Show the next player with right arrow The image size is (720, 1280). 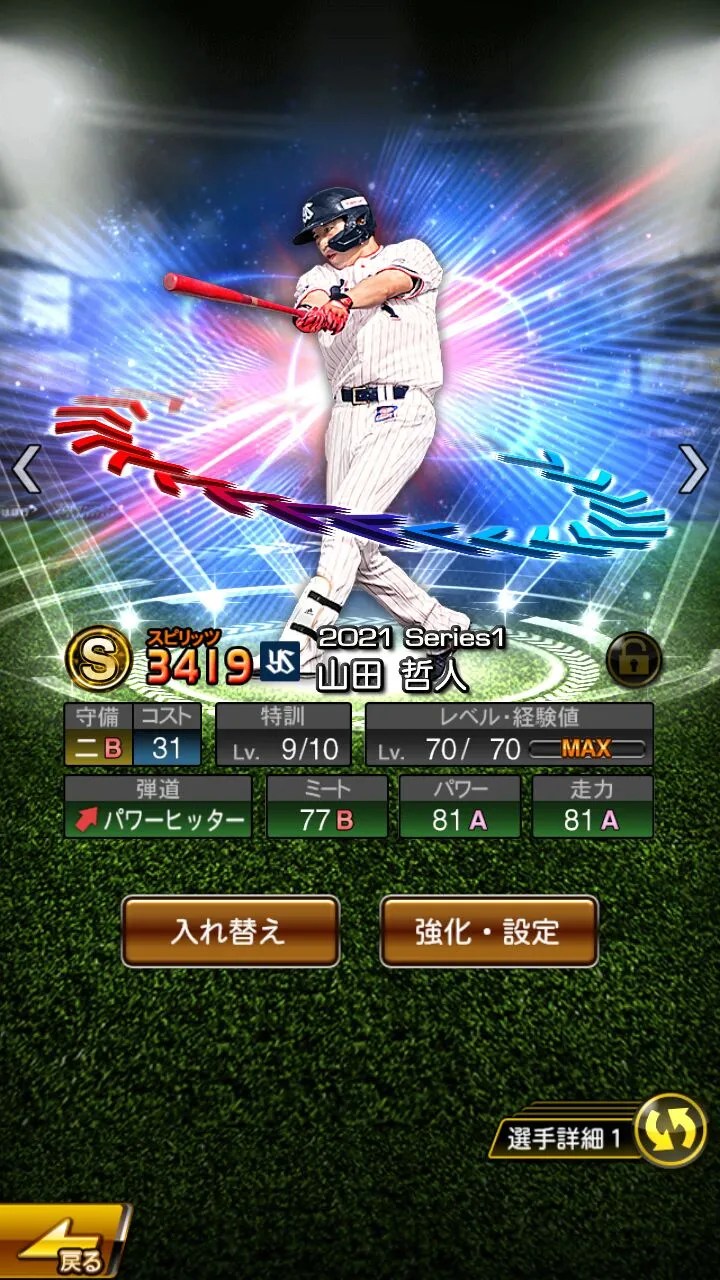click(x=693, y=468)
